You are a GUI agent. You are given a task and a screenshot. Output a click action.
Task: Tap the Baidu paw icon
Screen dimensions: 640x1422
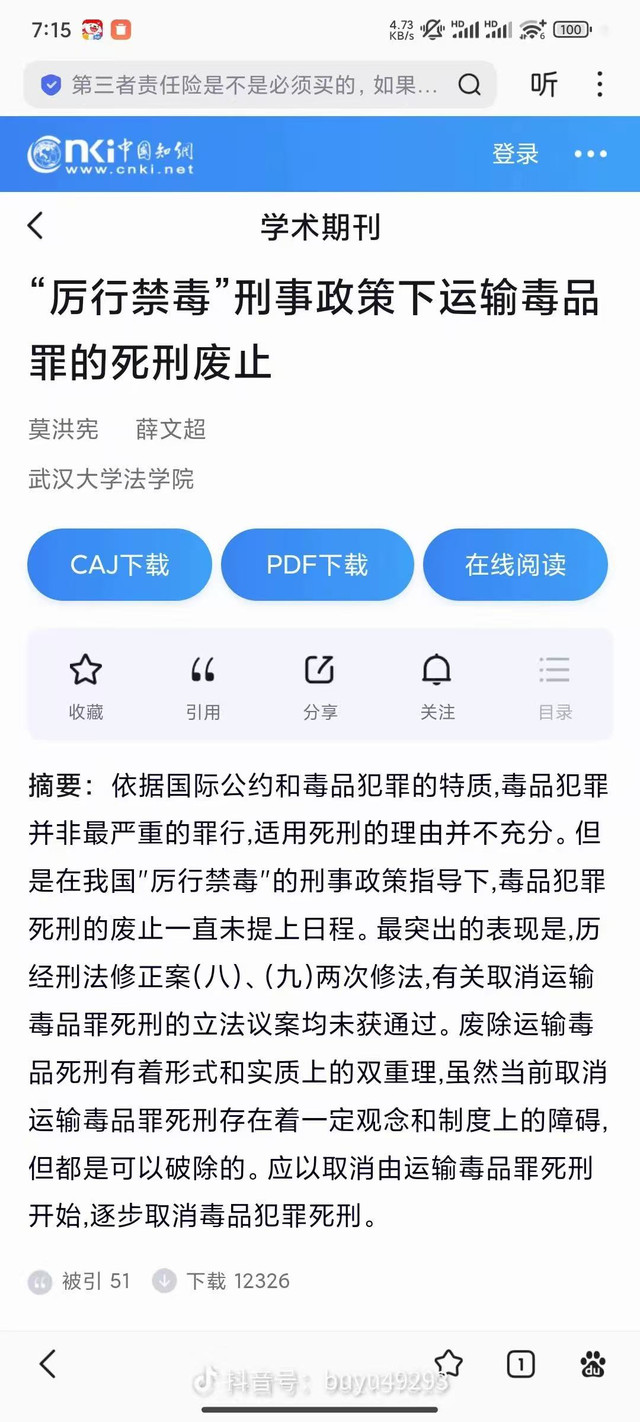click(x=593, y=1364)
